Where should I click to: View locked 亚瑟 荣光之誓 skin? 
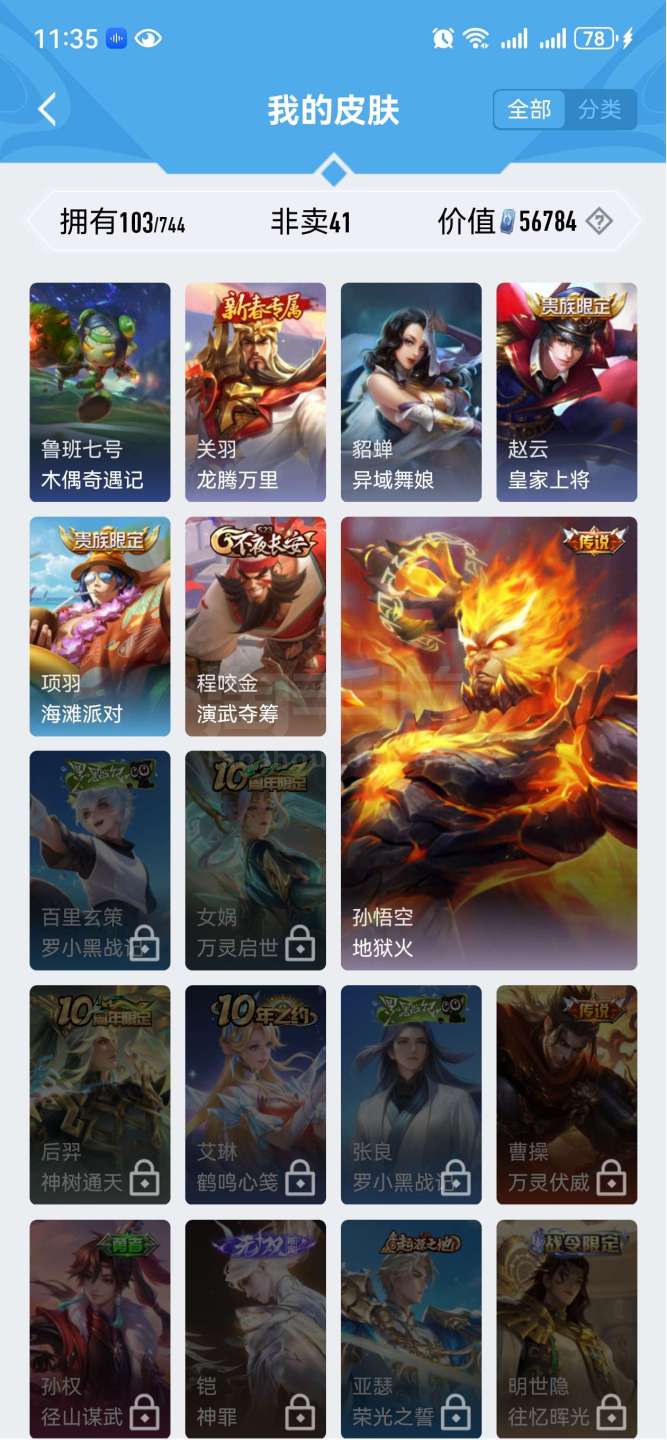click(411, 1328)
